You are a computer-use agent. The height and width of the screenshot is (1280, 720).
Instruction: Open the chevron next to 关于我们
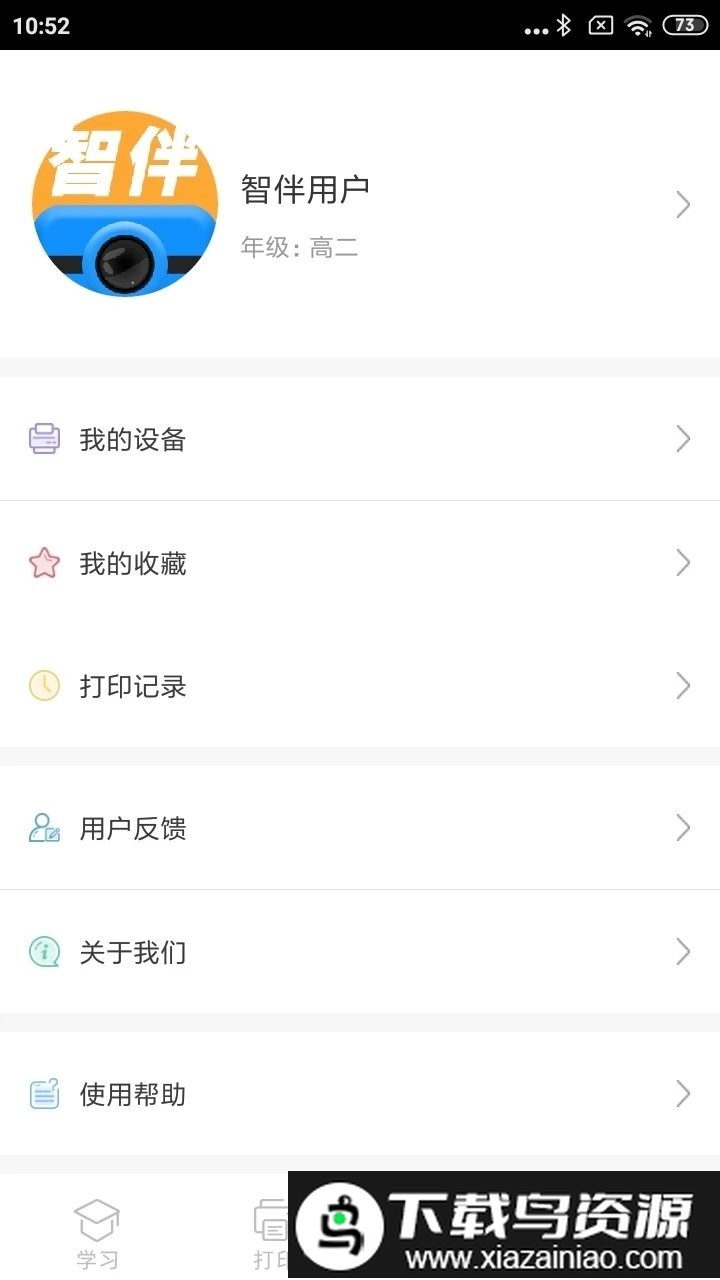(683, 952)
